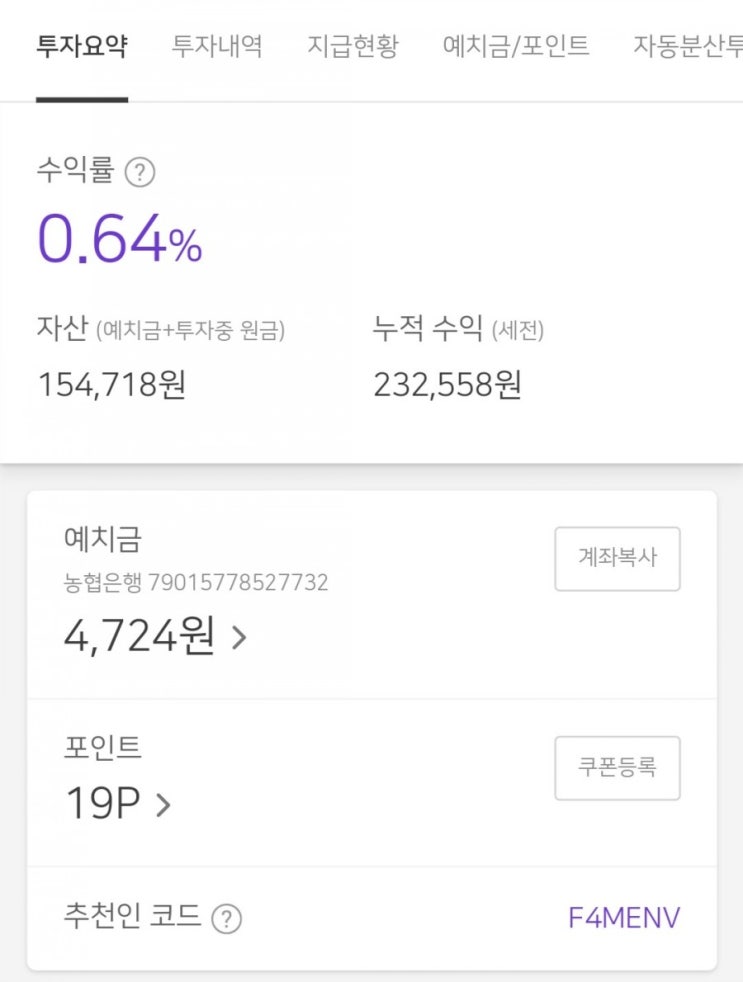743x982 pixels.
Task: Tap the referral code F4MENV
Action: (624, 917)
